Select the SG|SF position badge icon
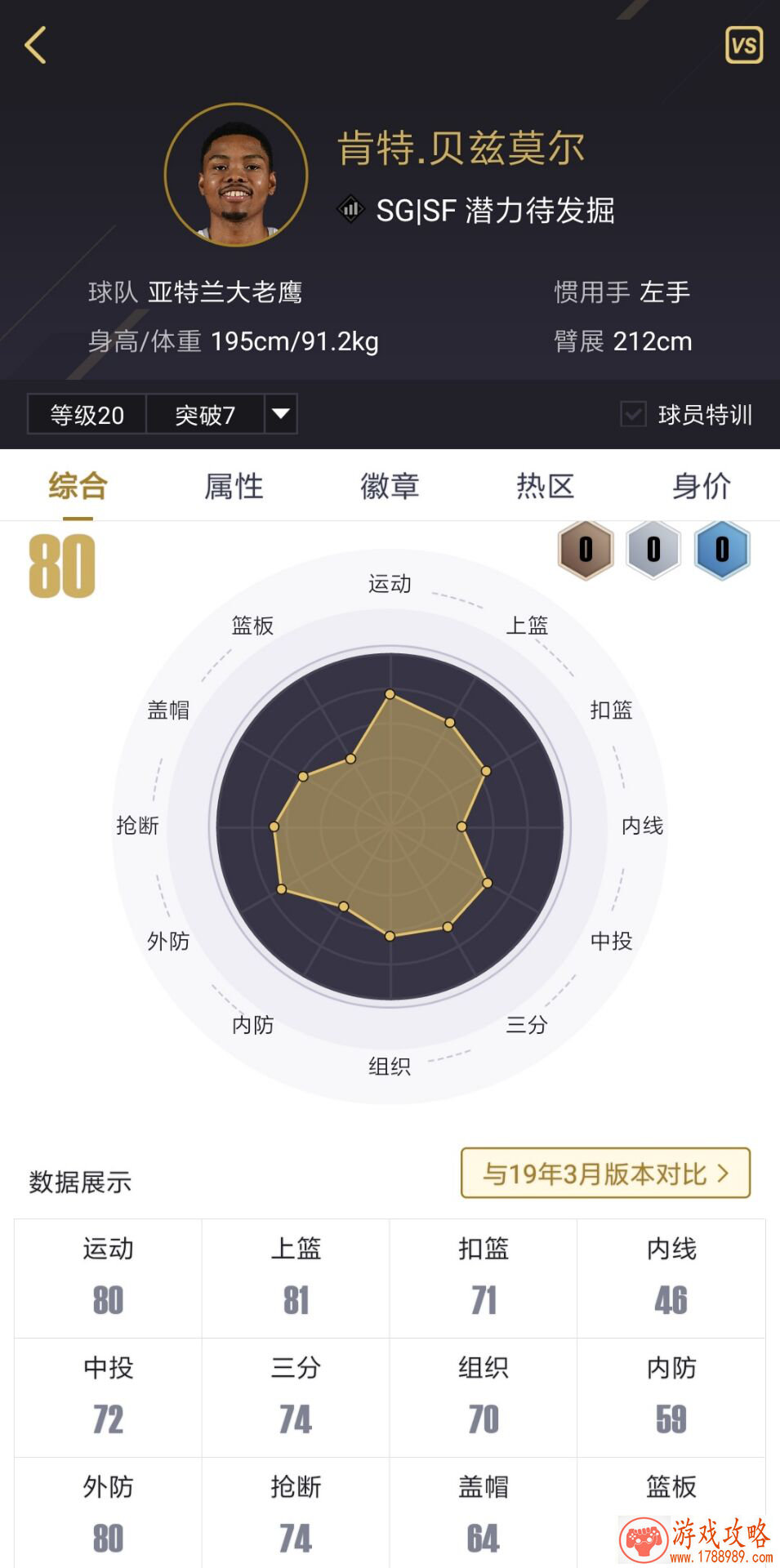The width and height of the screenshot is (780, 1568). (x=351, y=210)
